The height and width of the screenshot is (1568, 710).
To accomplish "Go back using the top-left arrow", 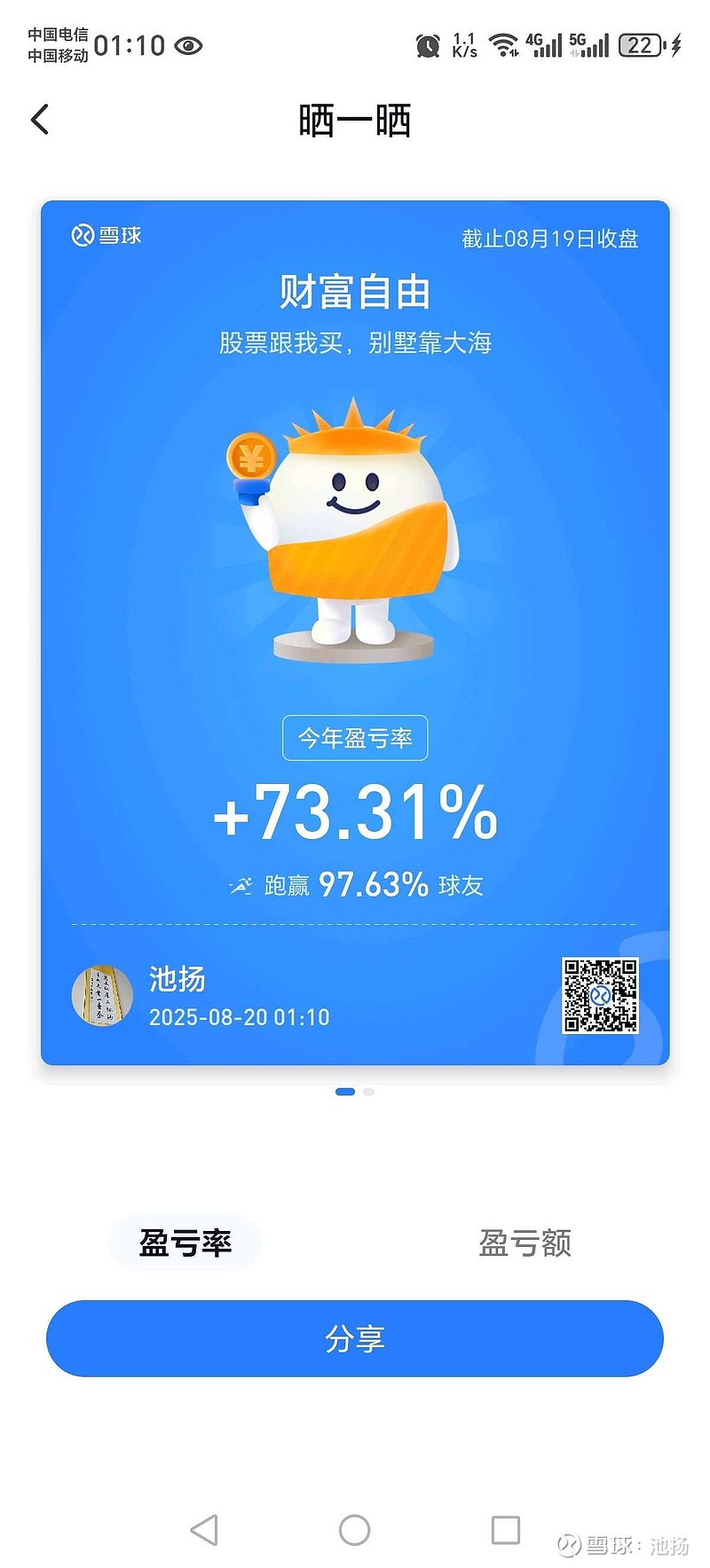I will (x=40, y=119).
